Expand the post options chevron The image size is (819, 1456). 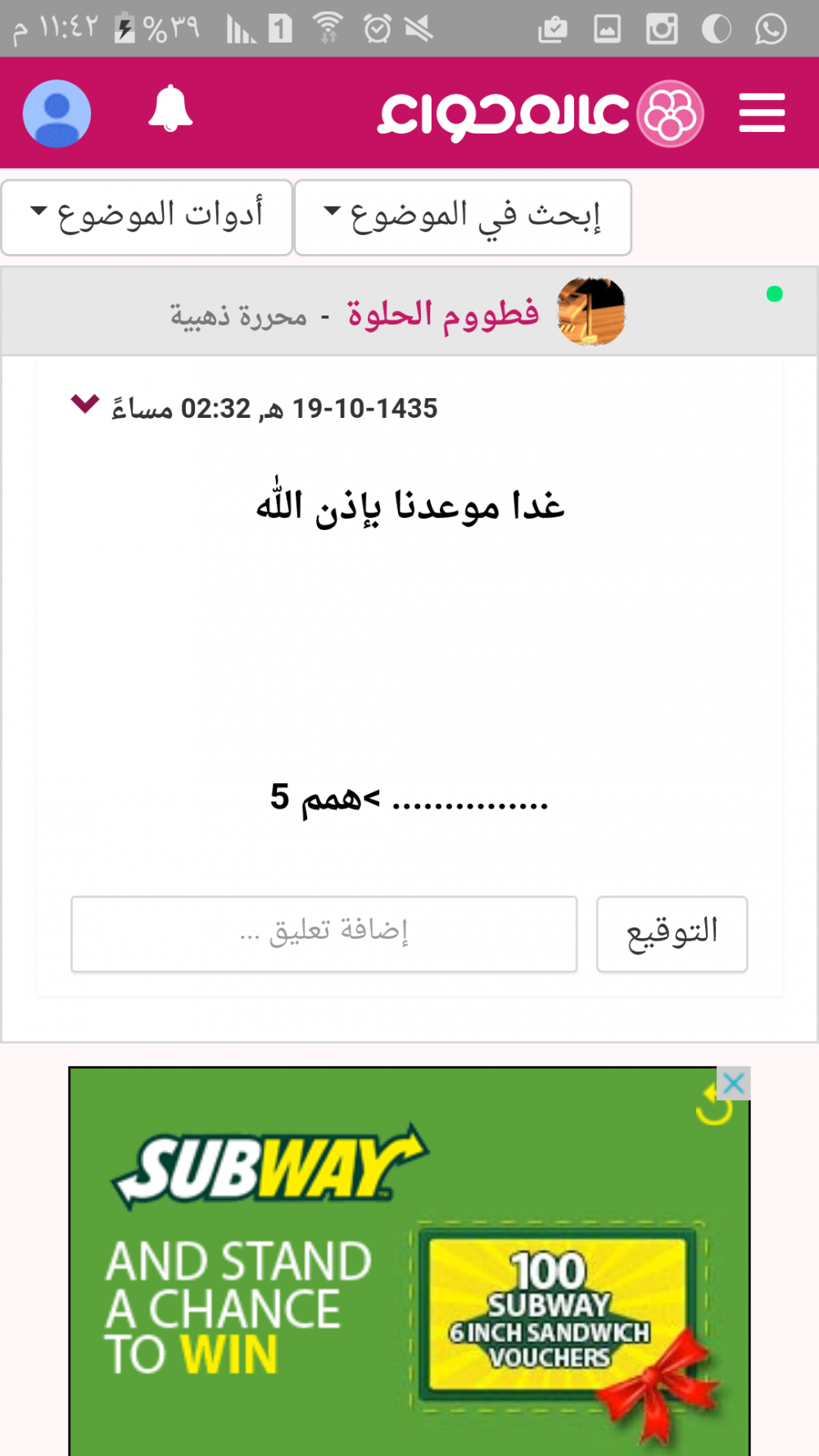point(85,403)
